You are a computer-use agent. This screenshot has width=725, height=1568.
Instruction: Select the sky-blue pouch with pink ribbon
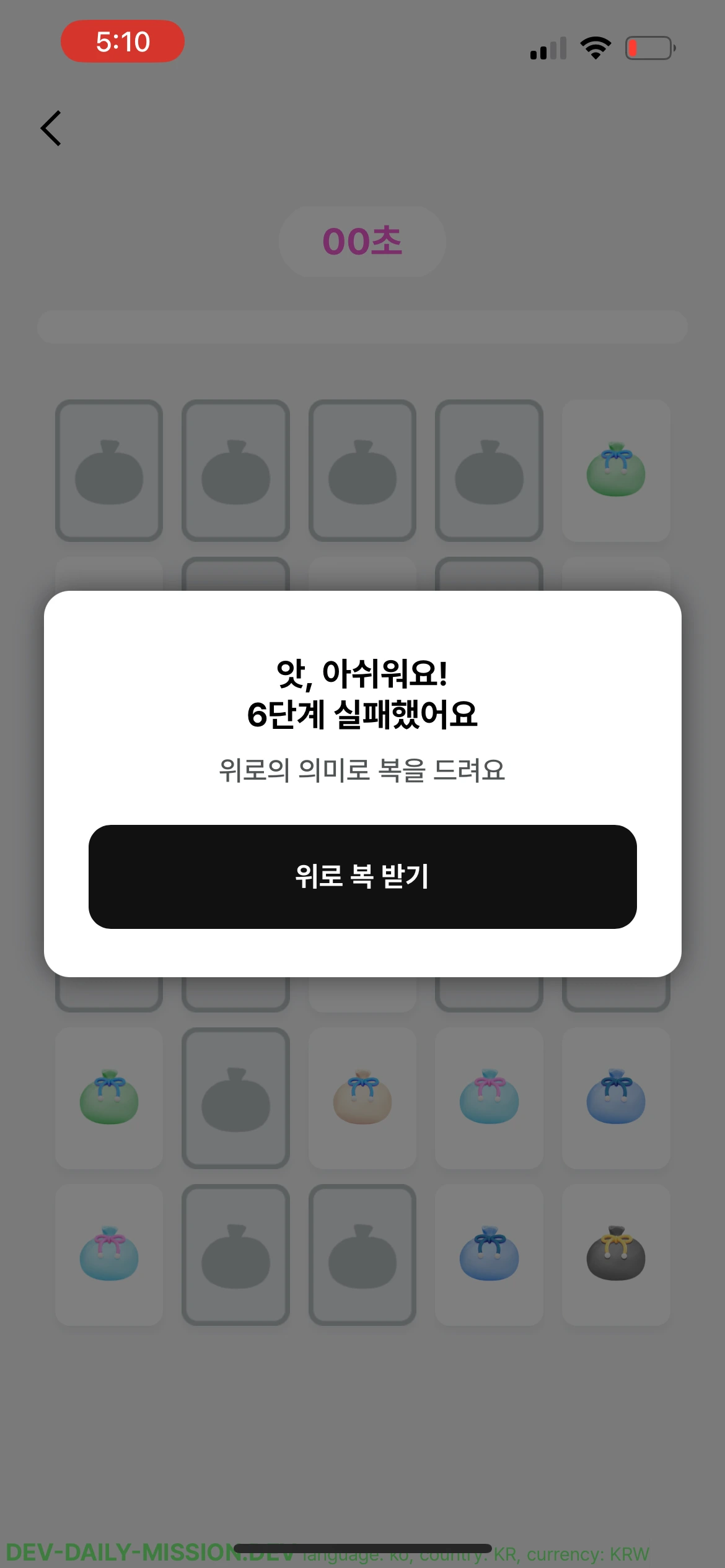tap(489, 1099)
